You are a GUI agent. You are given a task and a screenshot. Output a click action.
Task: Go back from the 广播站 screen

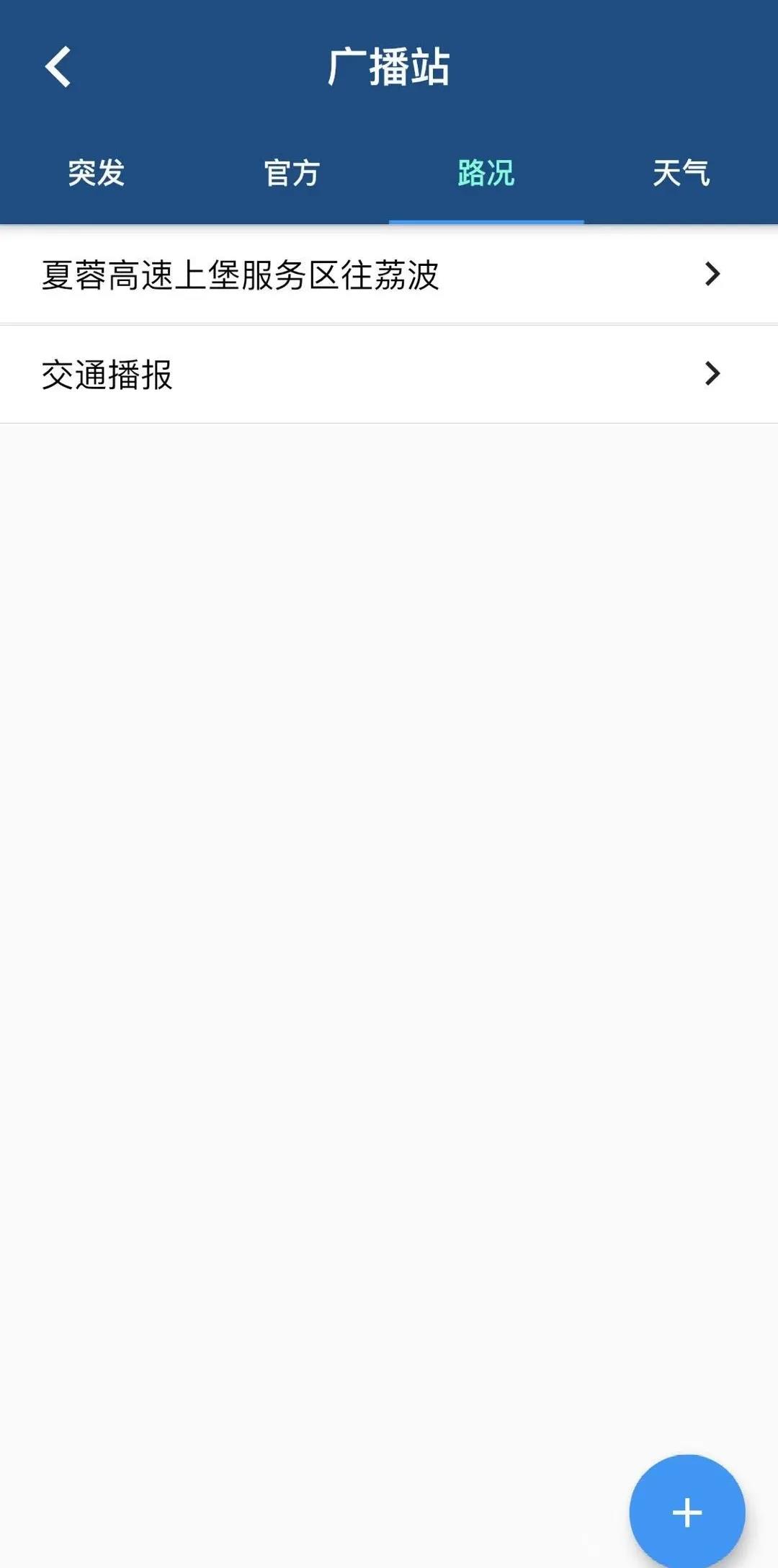58,67
